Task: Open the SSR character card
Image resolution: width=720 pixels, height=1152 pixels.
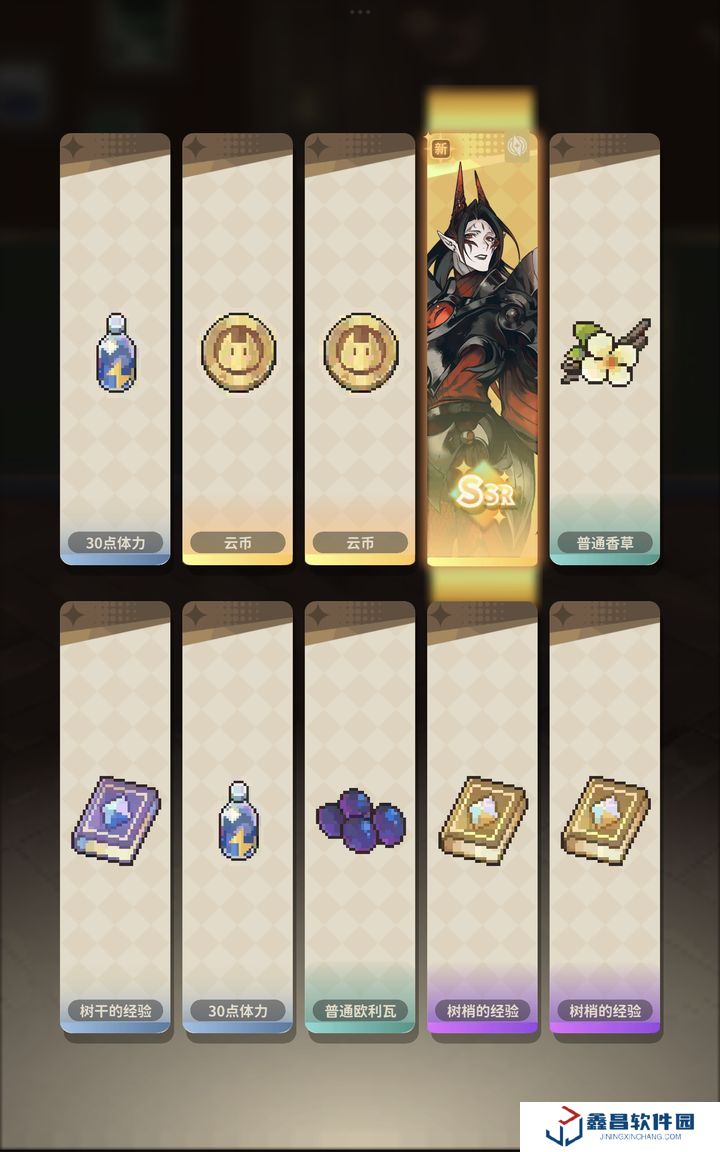Action: tap(482, 350)
